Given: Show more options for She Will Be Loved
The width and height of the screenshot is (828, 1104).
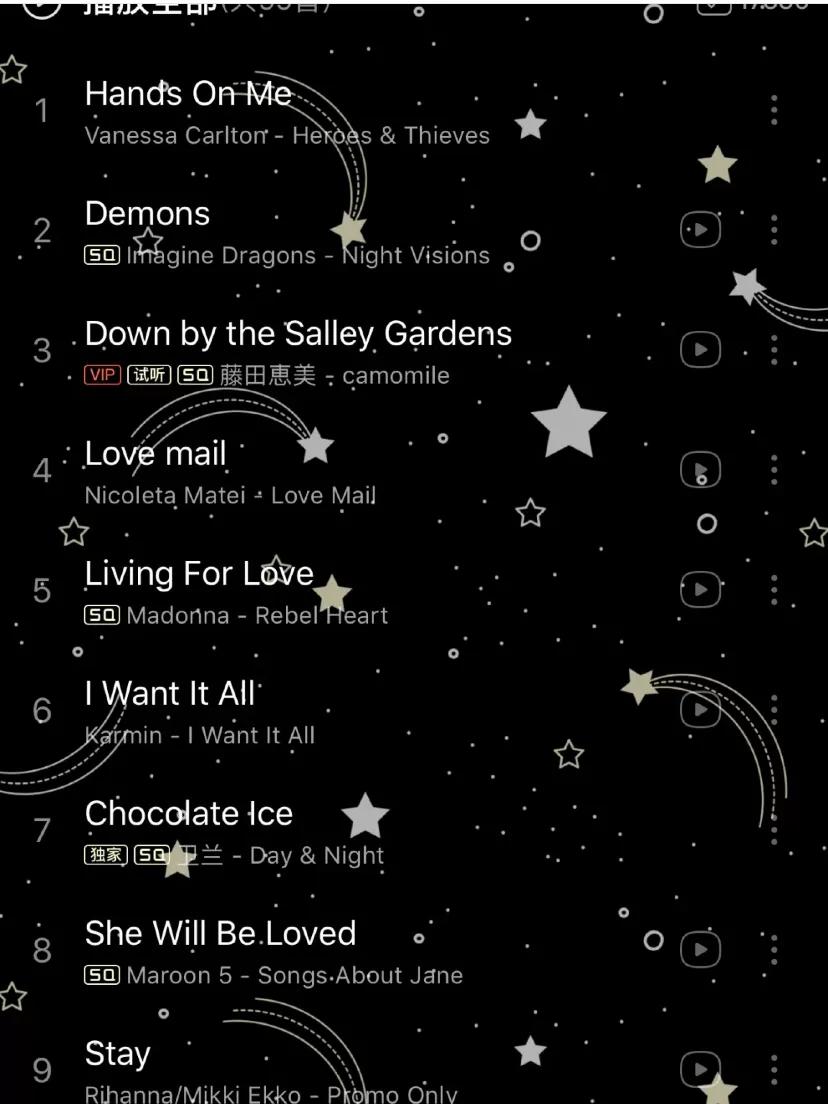Looking at the screenshot, I should (774, 949).
